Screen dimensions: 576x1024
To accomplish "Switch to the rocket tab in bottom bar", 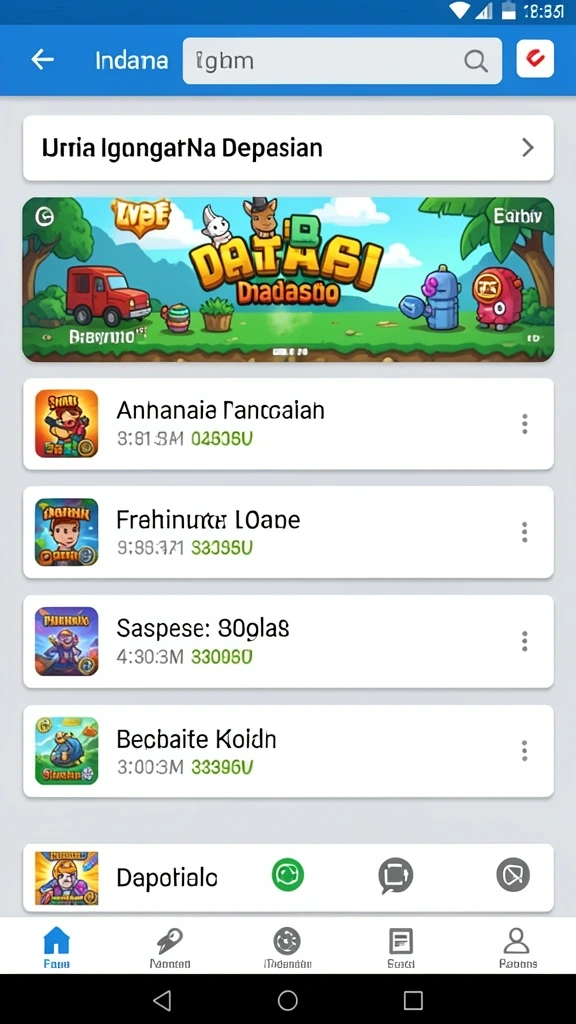I will tap(170, 946).
